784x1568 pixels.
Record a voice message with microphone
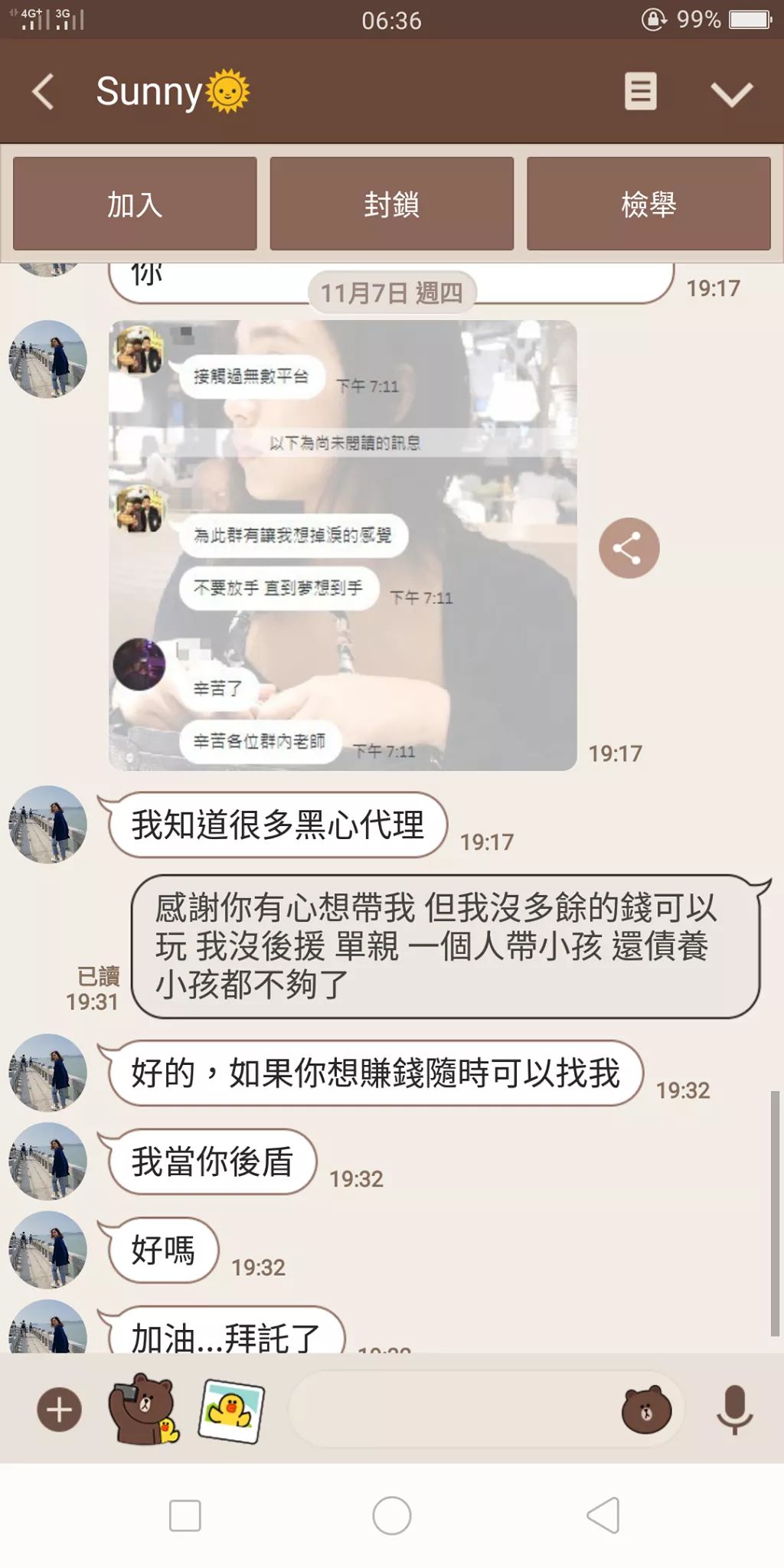coord(734,1410)
